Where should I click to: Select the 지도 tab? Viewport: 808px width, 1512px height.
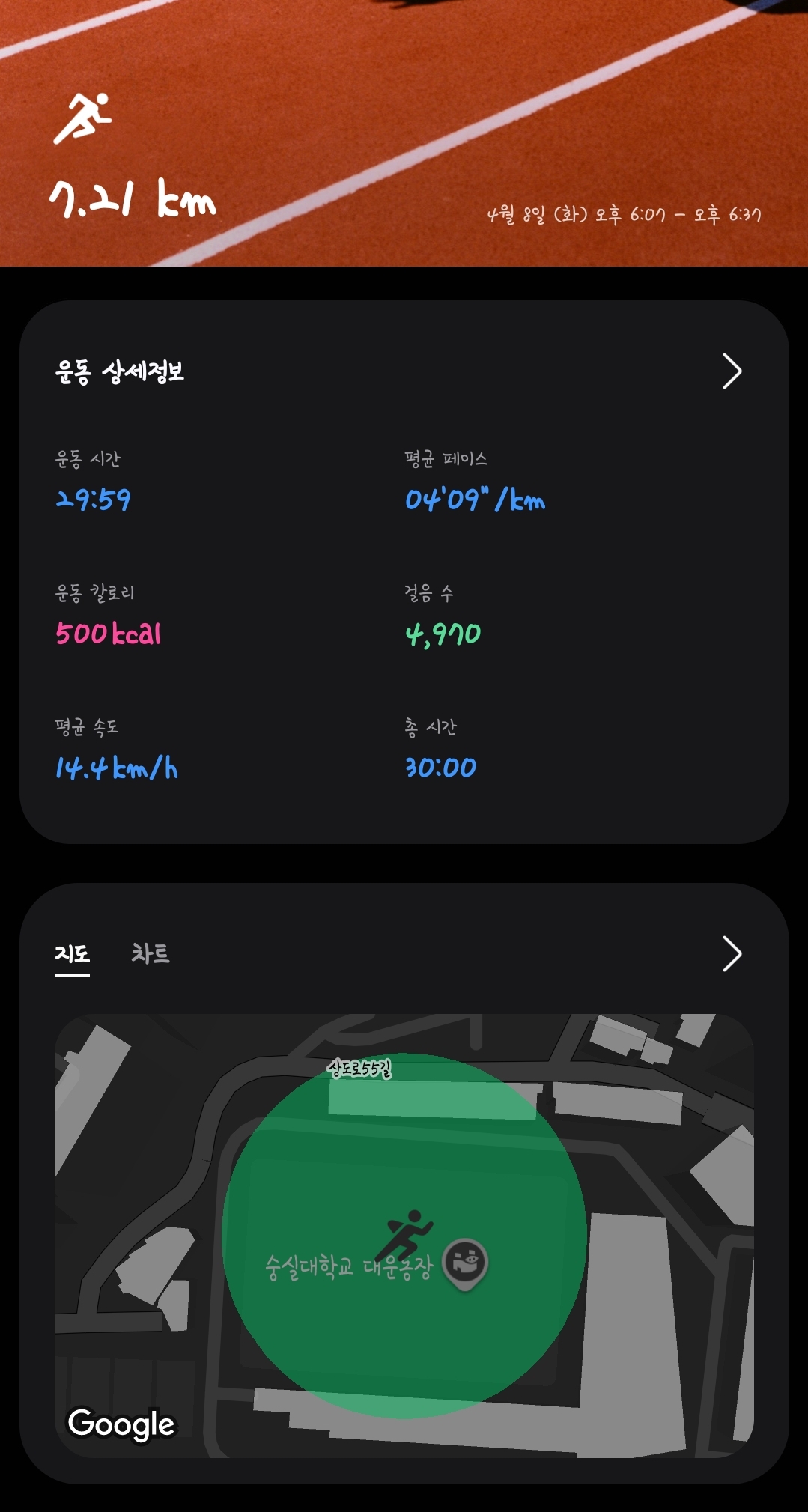pyautogui.click(x=73, y=953)
